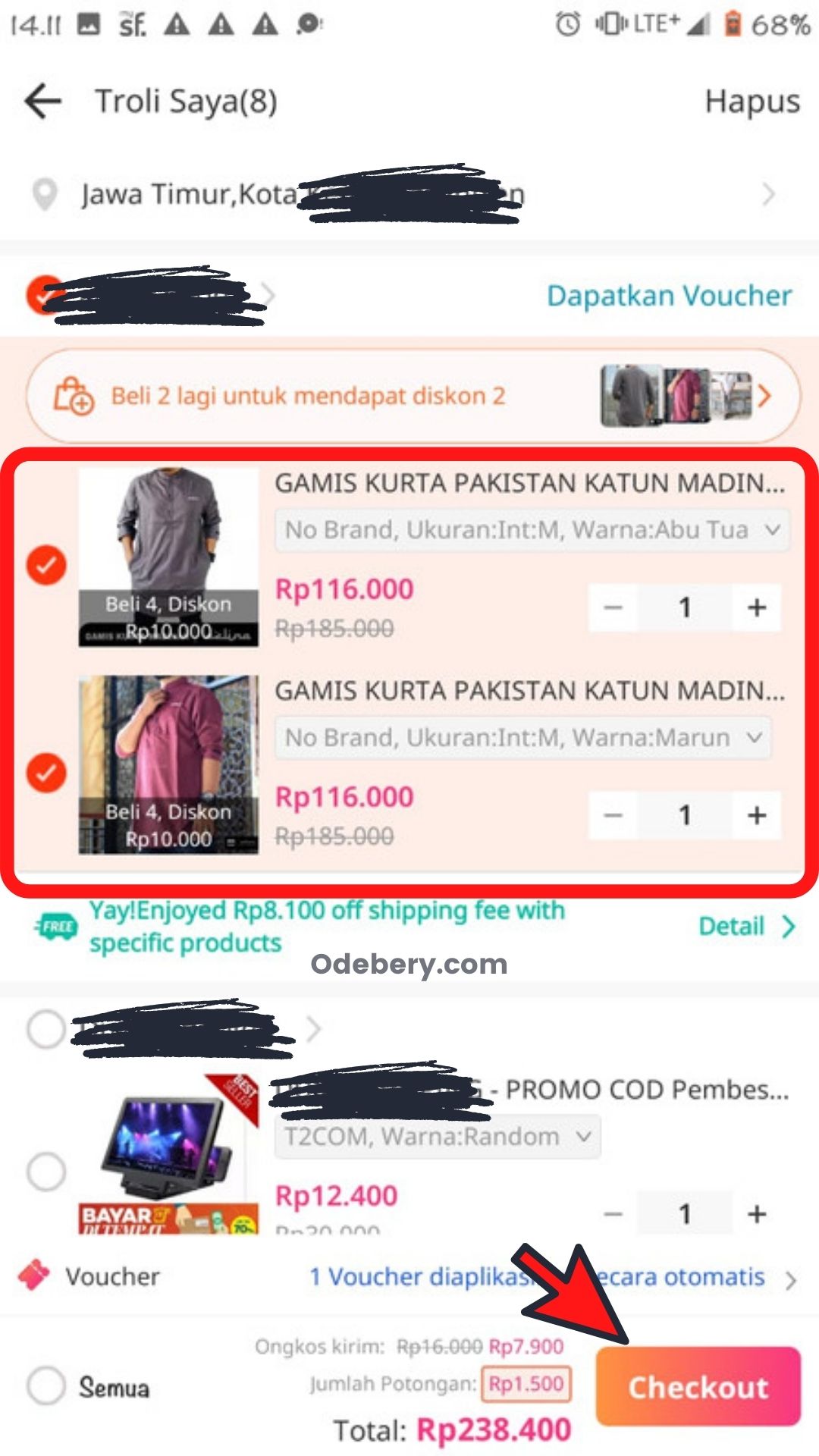Open the Warna:Marun variation dropdown
819x1456 pixels.
tap(522, 736)
